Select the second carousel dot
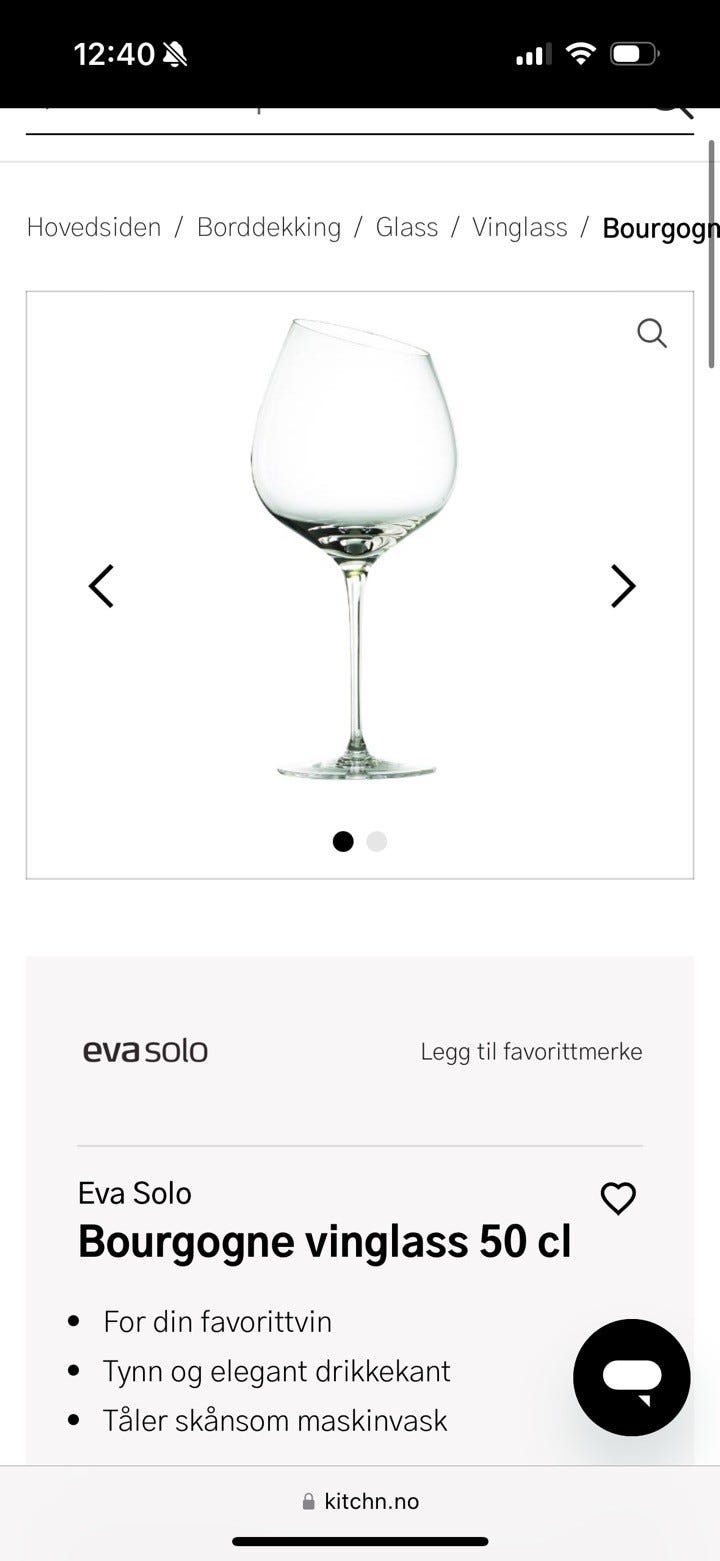The height and width of the screenshot is (1561, 720). pyautogui.click(x=377, y=841)
